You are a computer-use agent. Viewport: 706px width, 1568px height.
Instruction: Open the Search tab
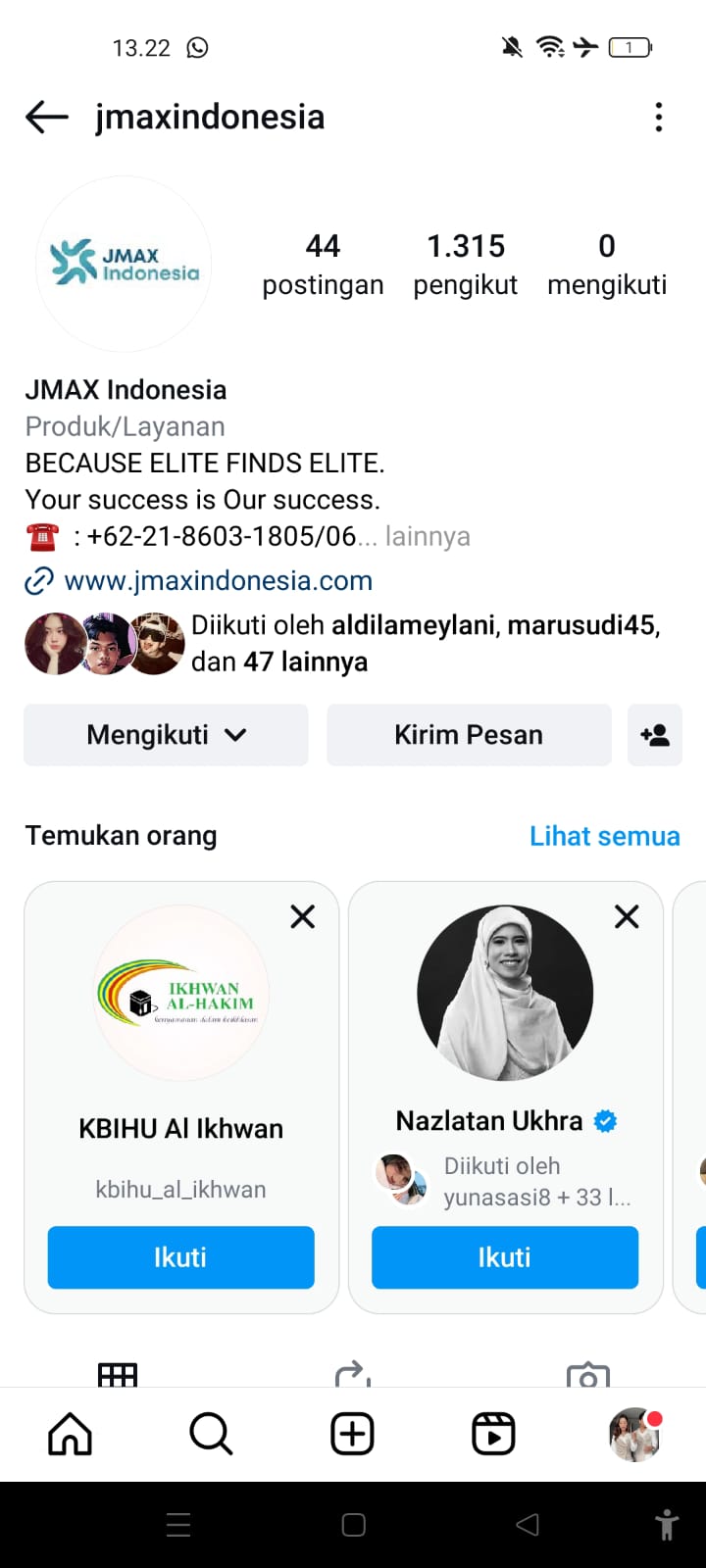pyautogui.click(x=211, y=1435)
